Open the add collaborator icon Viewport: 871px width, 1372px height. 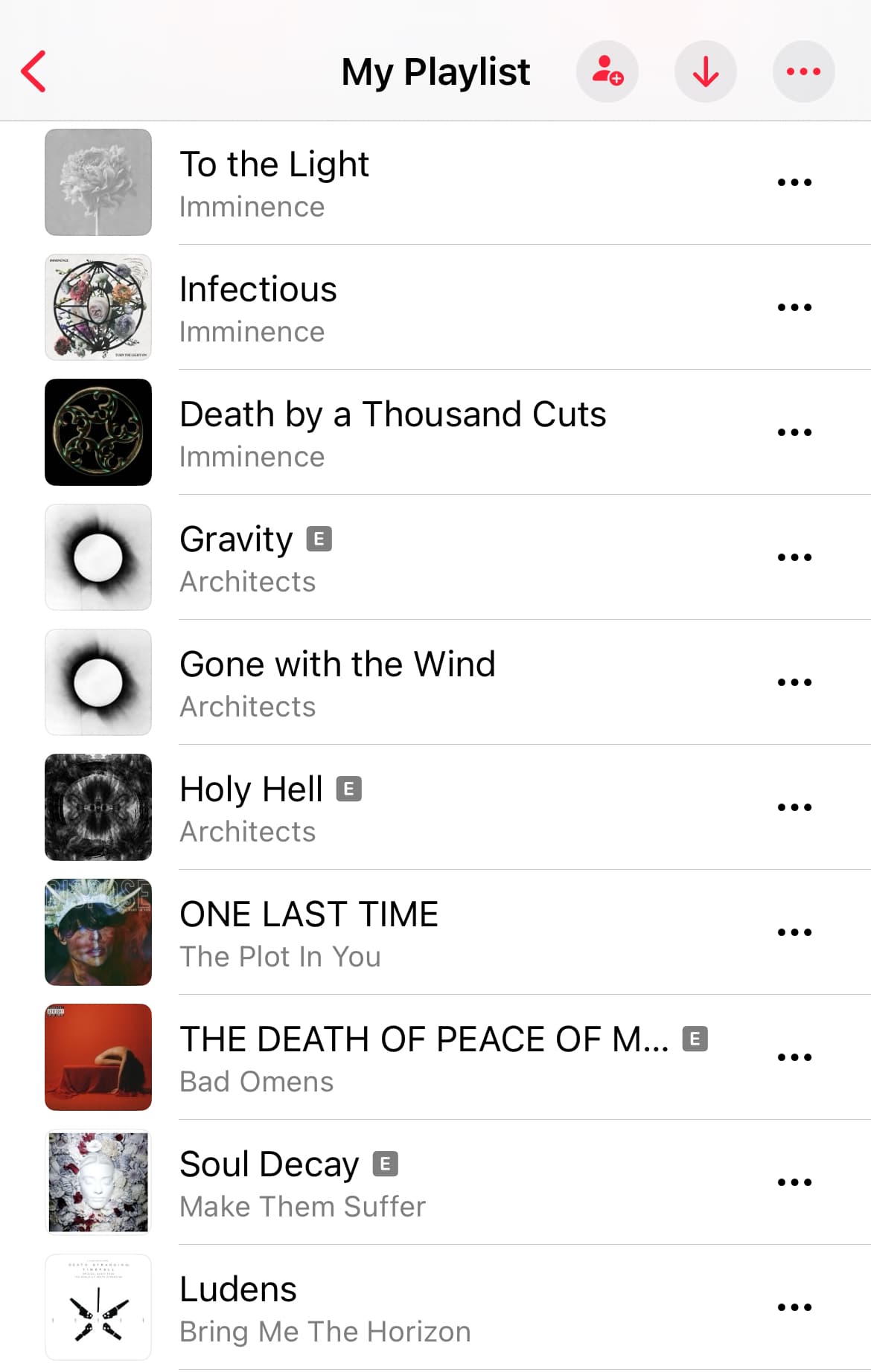607,71
